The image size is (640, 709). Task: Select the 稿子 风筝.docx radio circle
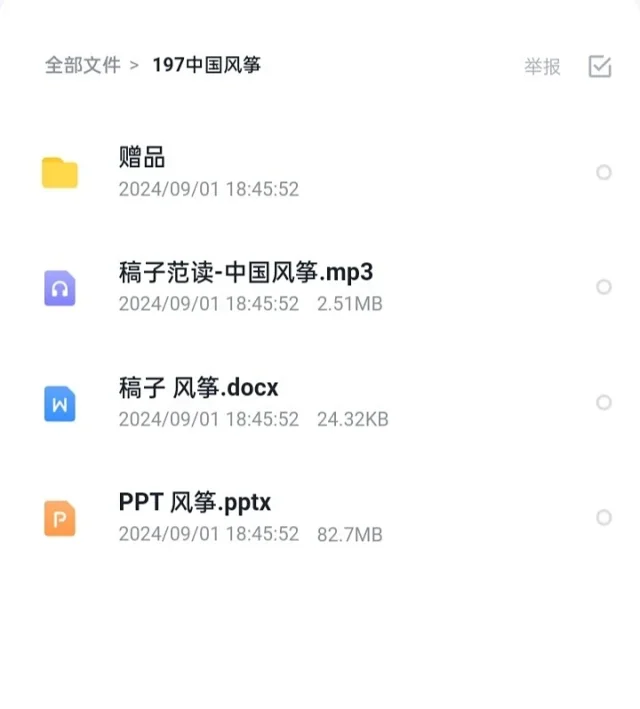pyautogui.click(x=603, y=402)
